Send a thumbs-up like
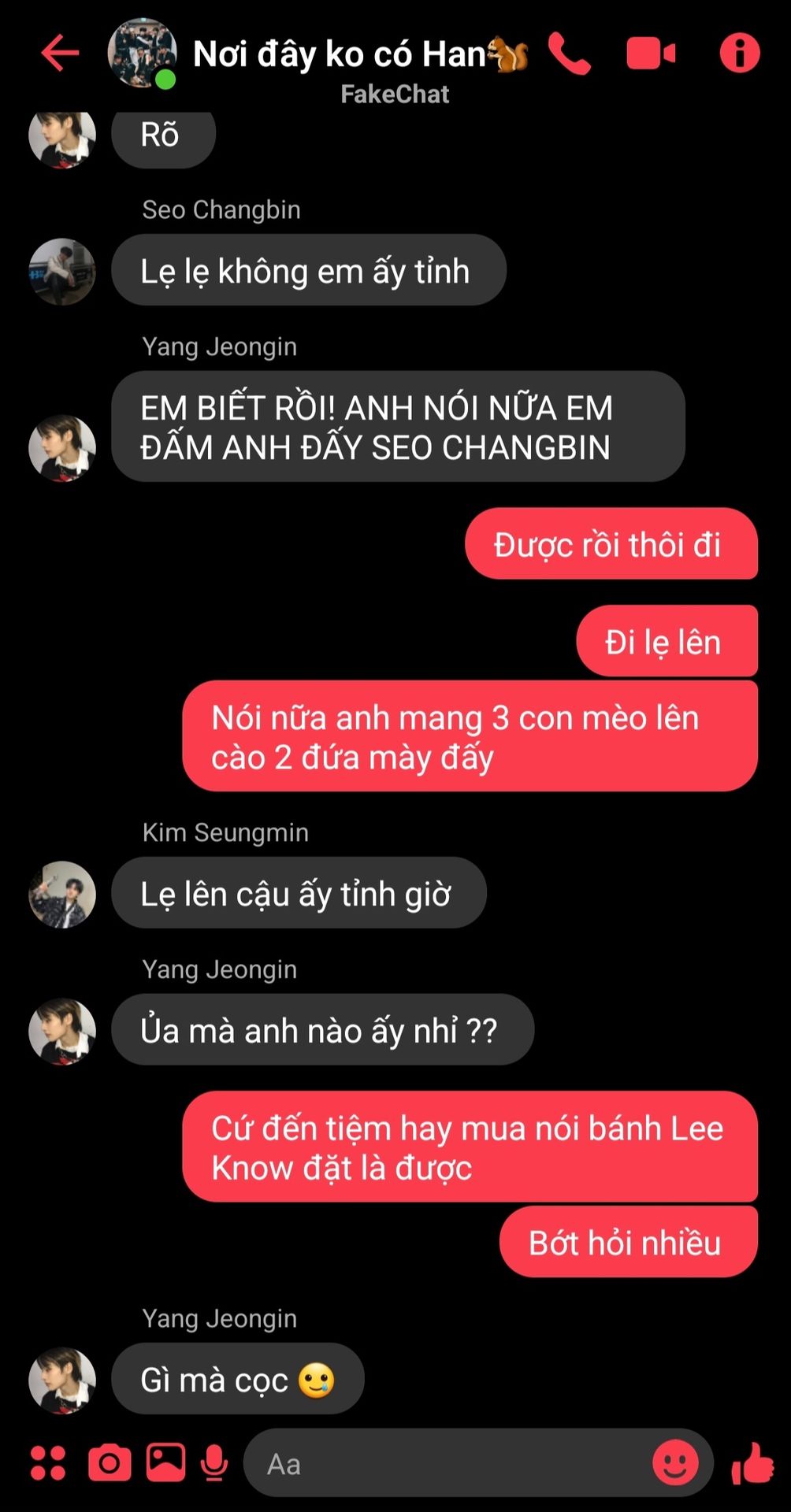This screenshot has height=1512, width=791. [x=752, y=1463]
